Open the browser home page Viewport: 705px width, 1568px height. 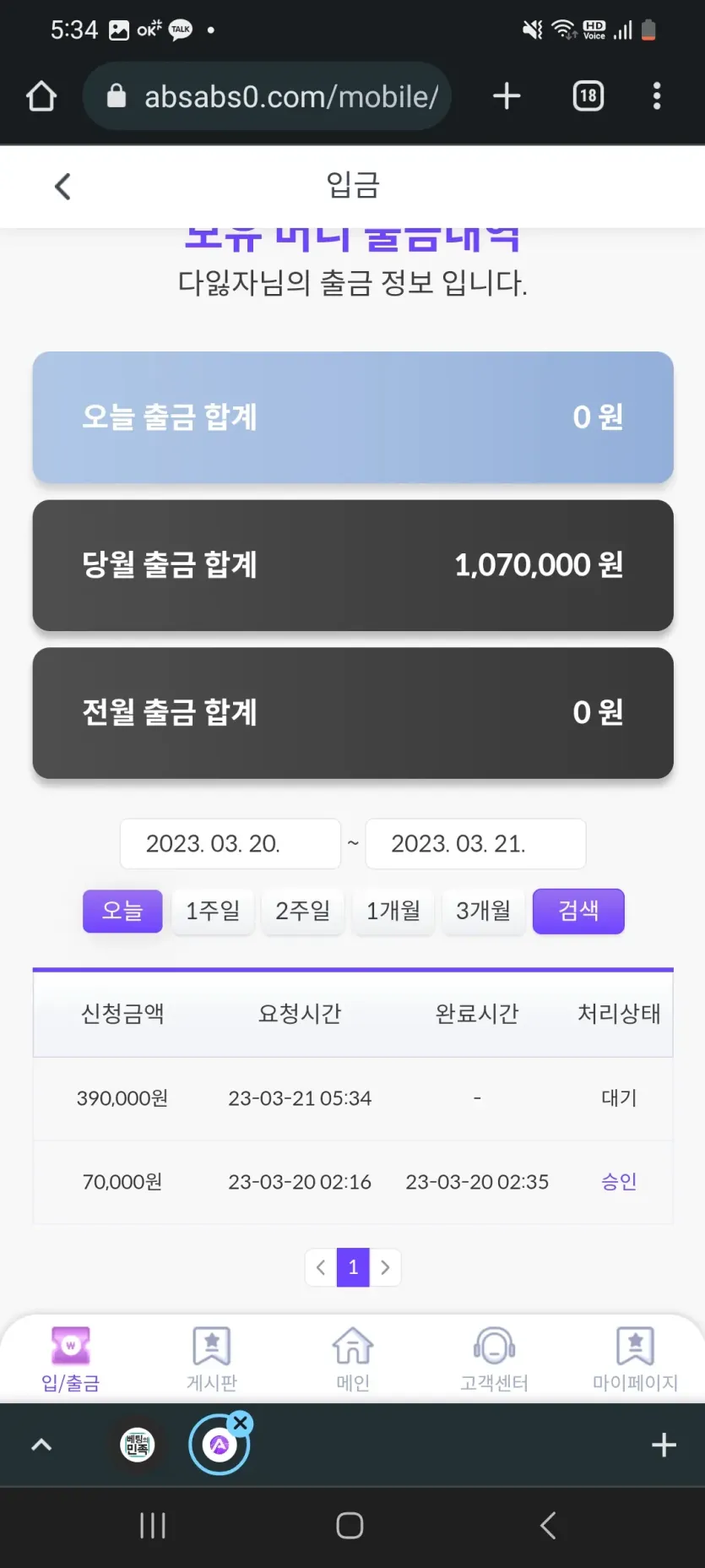41,96
